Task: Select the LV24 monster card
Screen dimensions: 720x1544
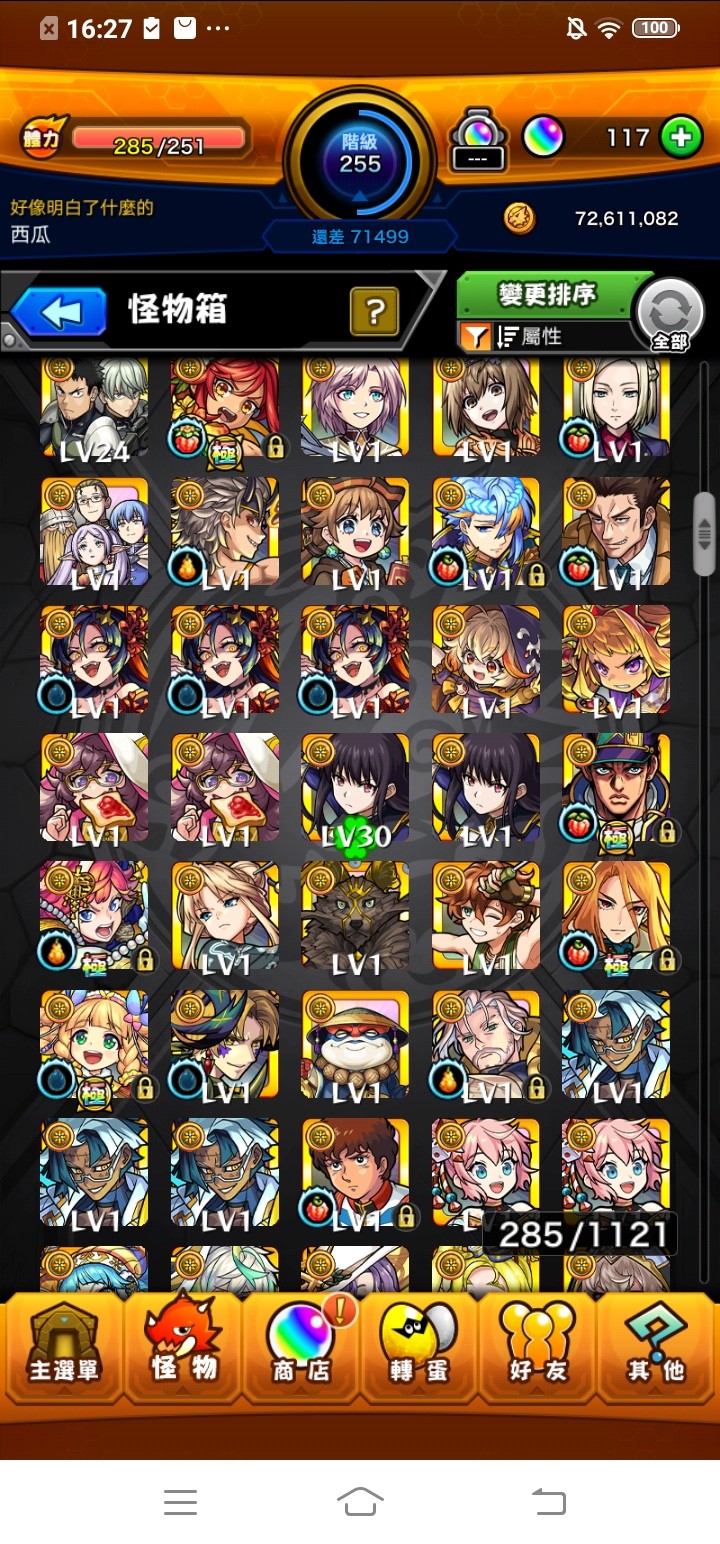Action: coord(94,408)
